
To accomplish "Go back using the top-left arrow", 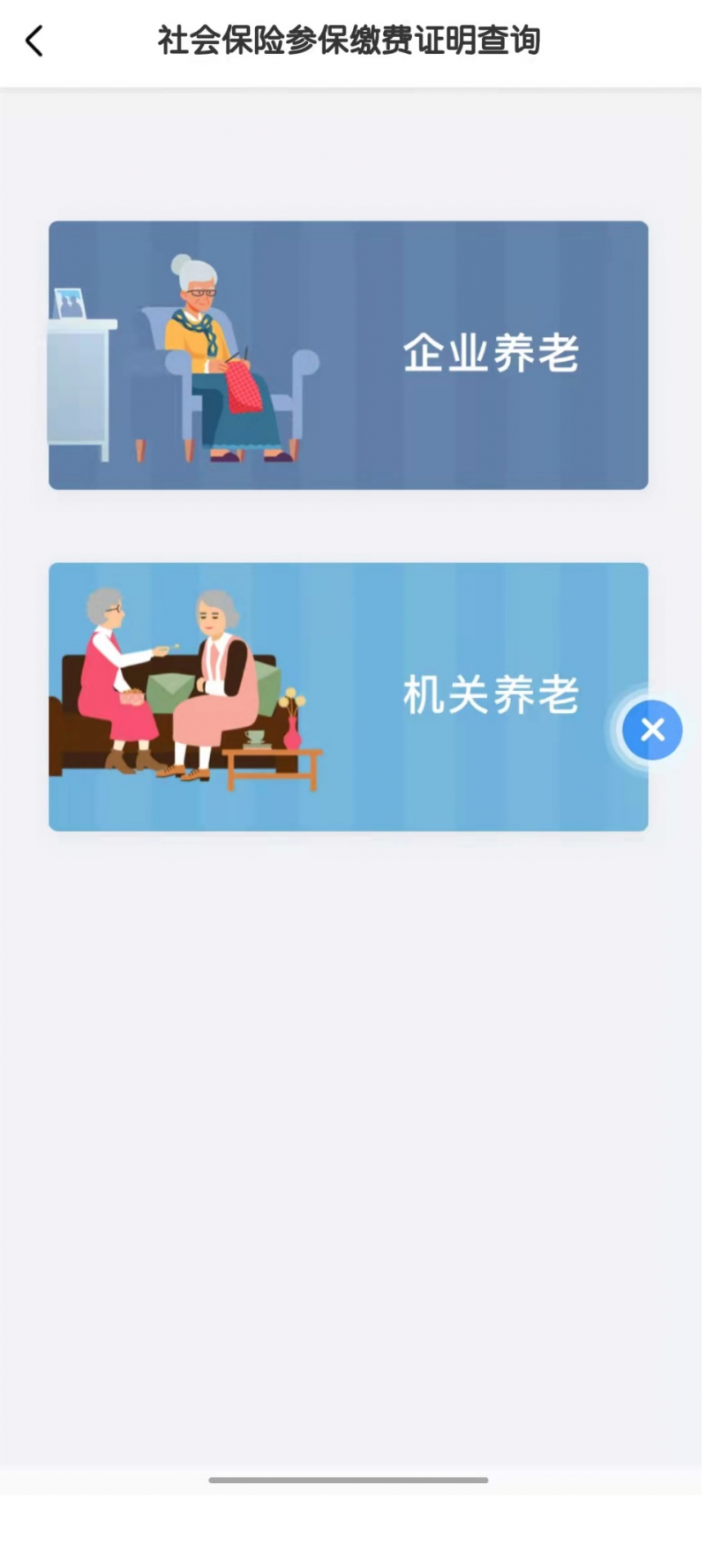I will click(34, 41).
